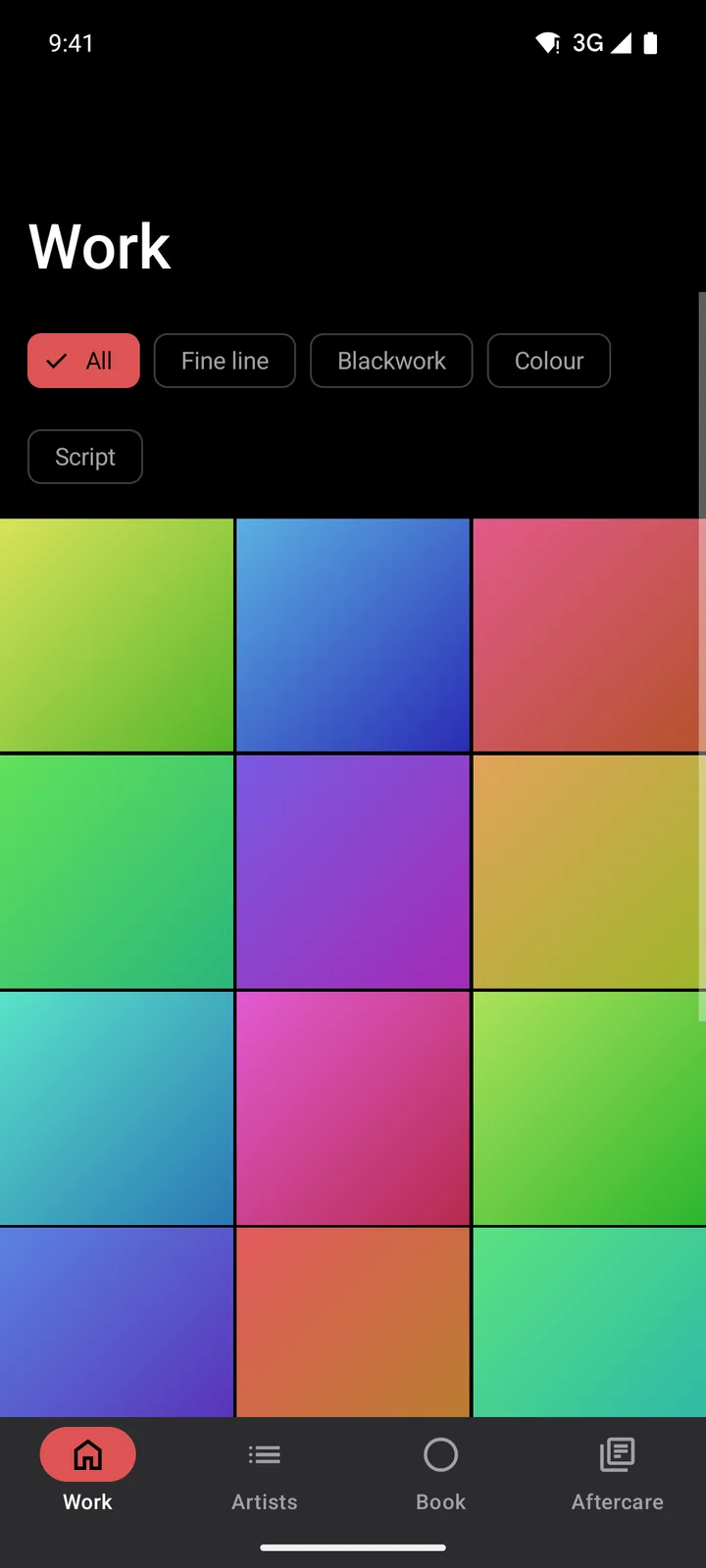Filter work by Fine line

pos(225,361)
